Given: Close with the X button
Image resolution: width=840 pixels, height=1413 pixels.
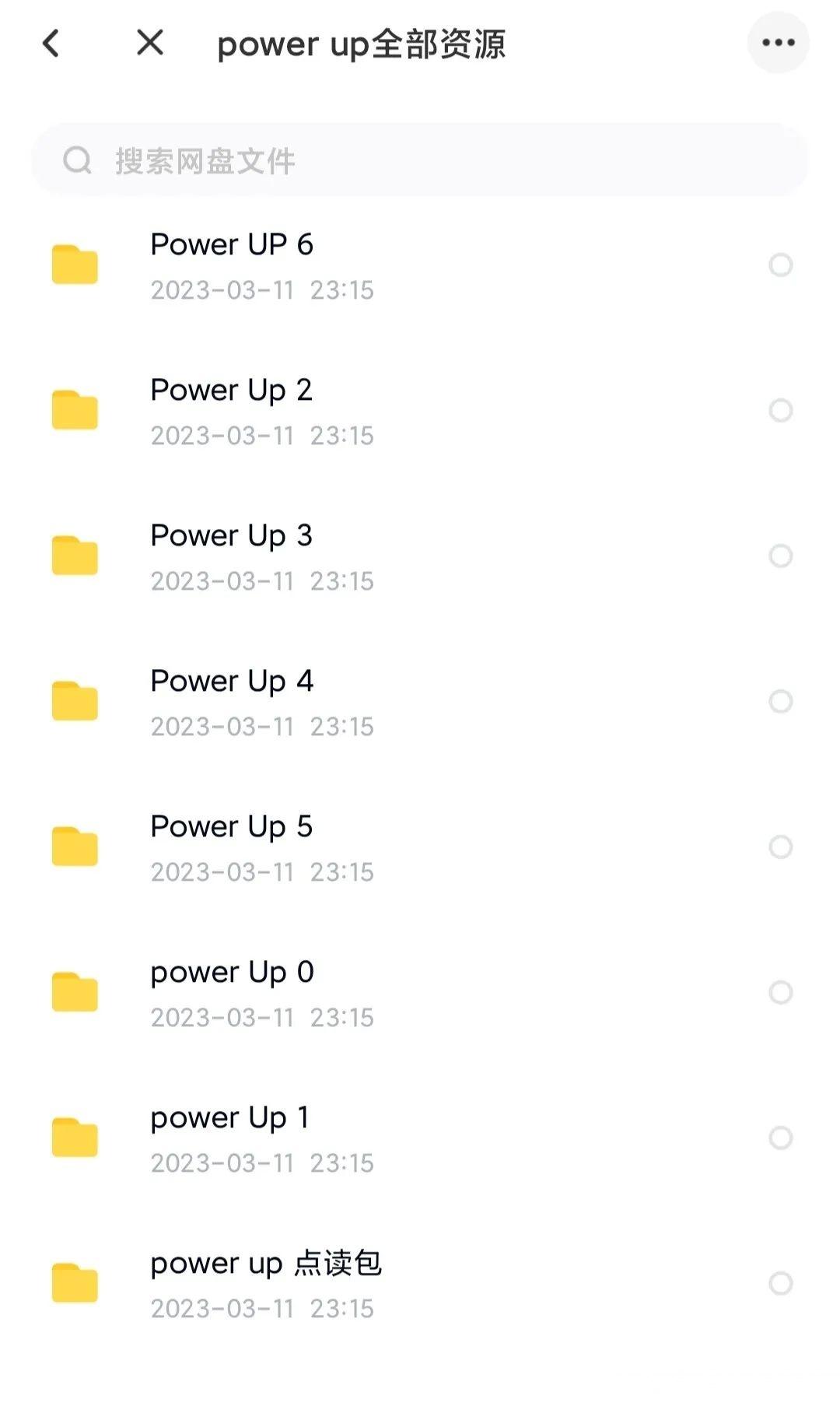Looking at the screenshot, I should coord(149,44).
